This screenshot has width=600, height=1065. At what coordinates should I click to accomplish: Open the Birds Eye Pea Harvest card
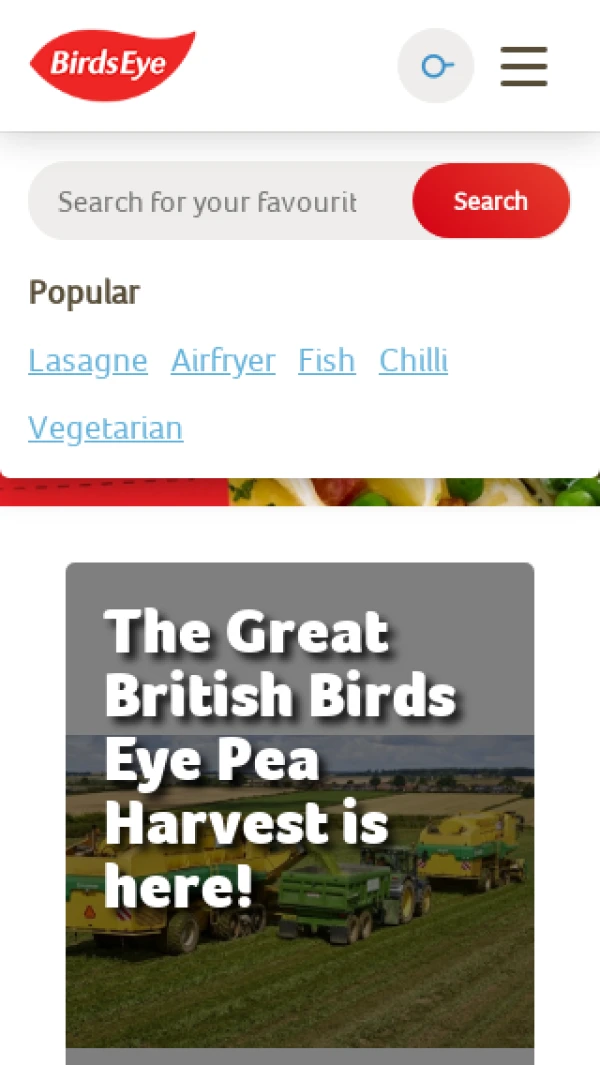click(300, 800)
